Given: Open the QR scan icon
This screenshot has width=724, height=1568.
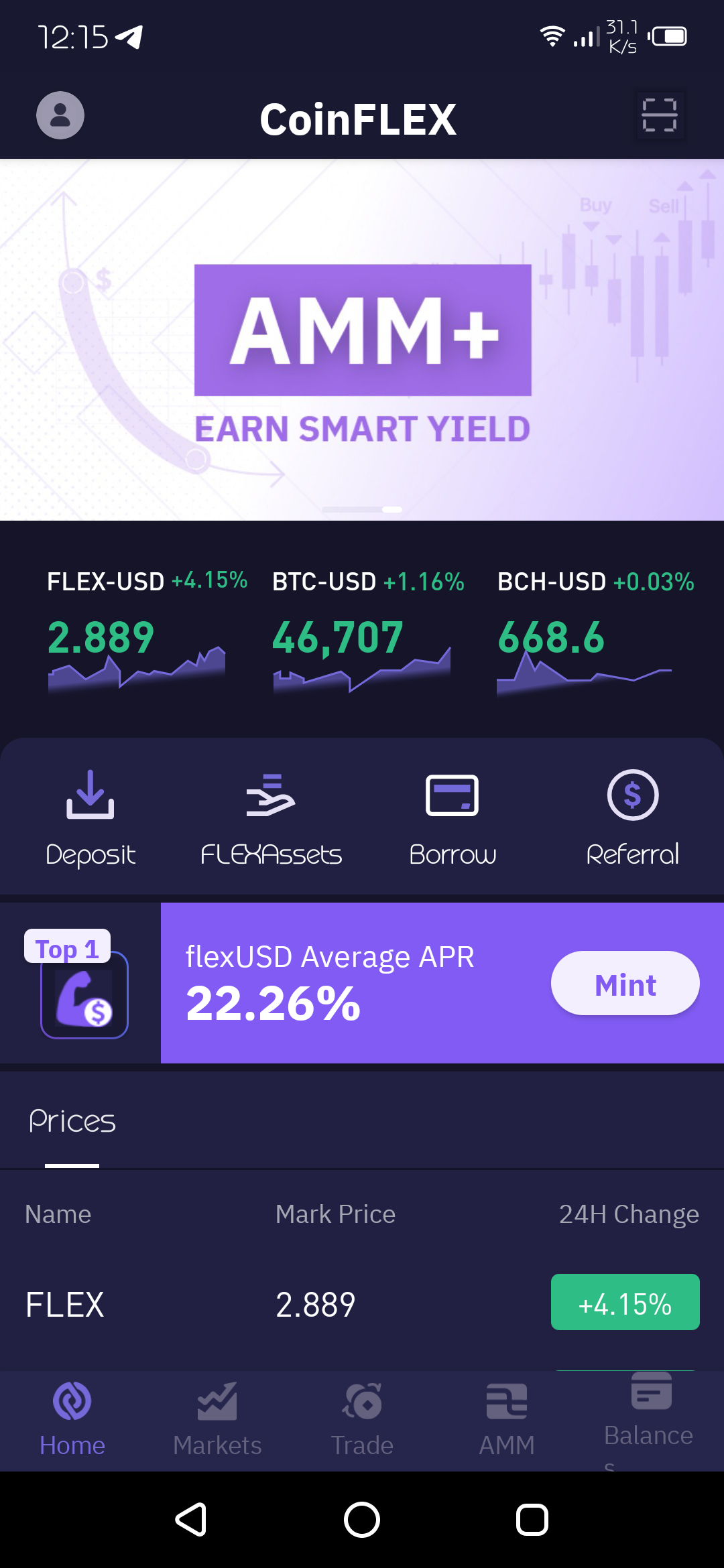Looking at the screenshot, I should point(660,115).
